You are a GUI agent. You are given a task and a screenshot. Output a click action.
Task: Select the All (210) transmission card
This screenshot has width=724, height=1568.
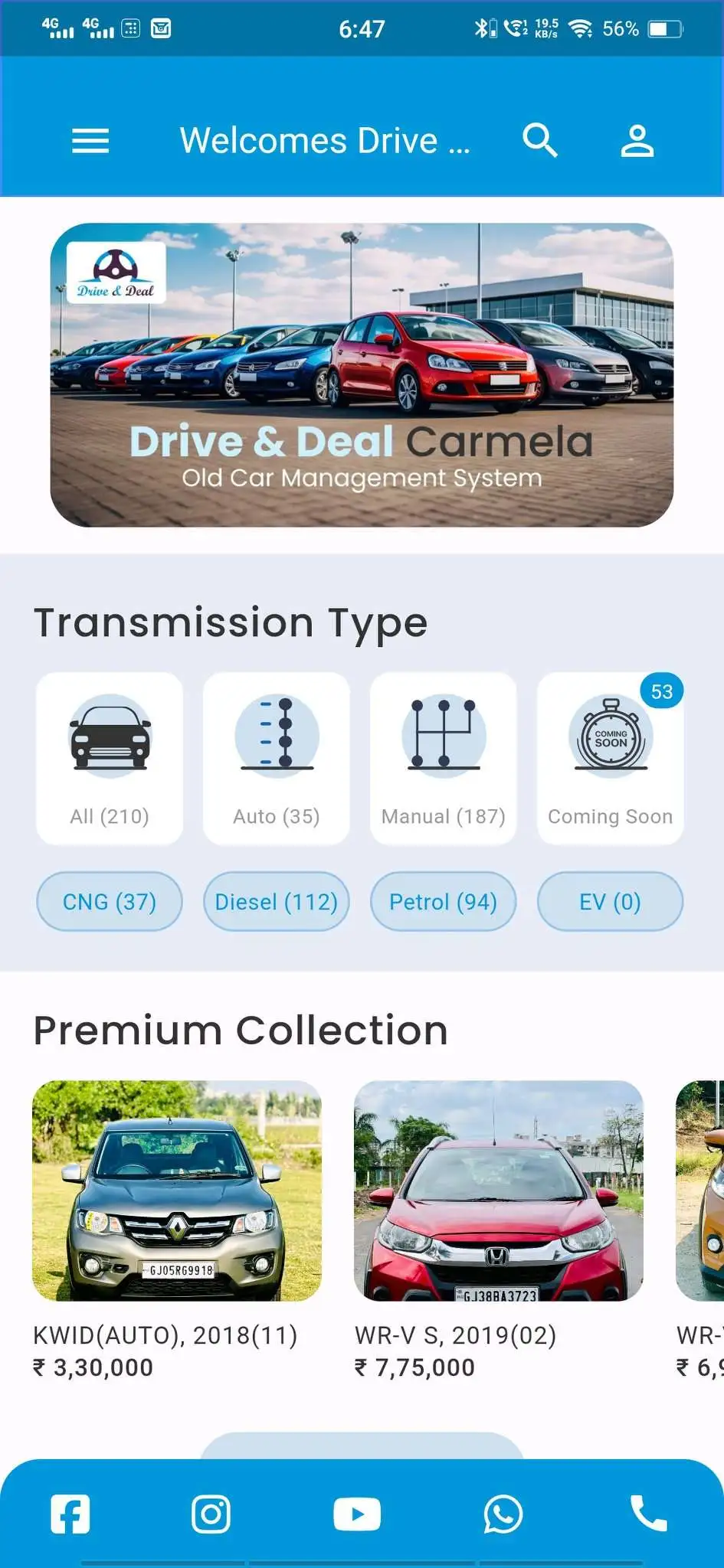tap(110, 758)
